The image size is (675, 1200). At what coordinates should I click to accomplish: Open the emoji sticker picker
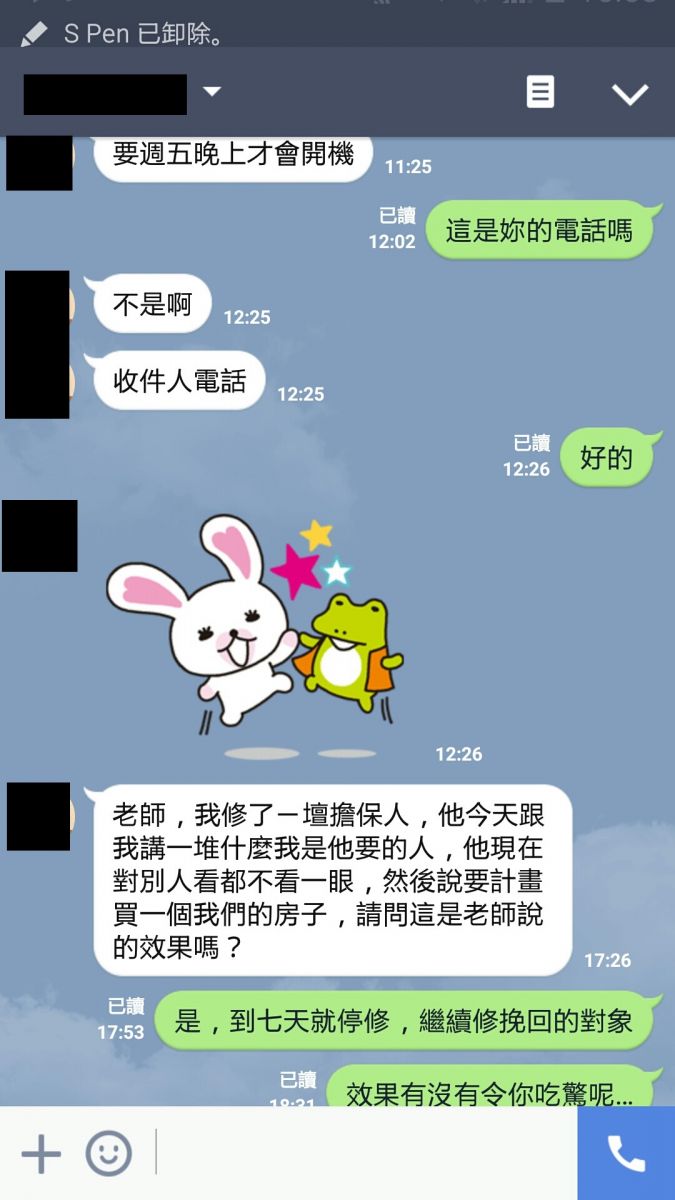[x=108, y=1154]
